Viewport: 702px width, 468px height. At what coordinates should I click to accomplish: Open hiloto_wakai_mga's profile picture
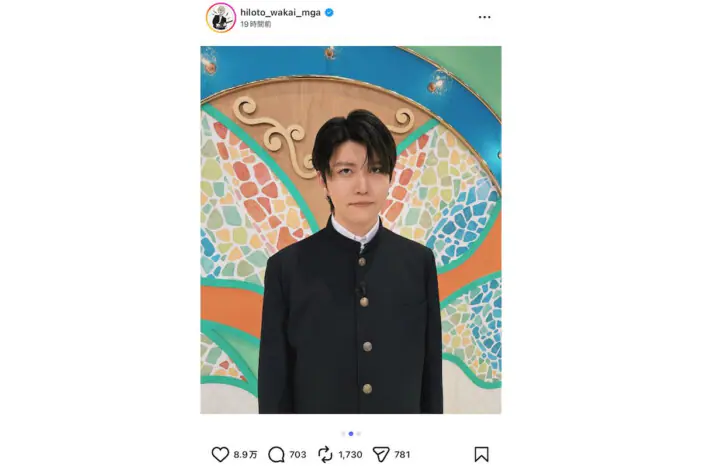[220, 17]
